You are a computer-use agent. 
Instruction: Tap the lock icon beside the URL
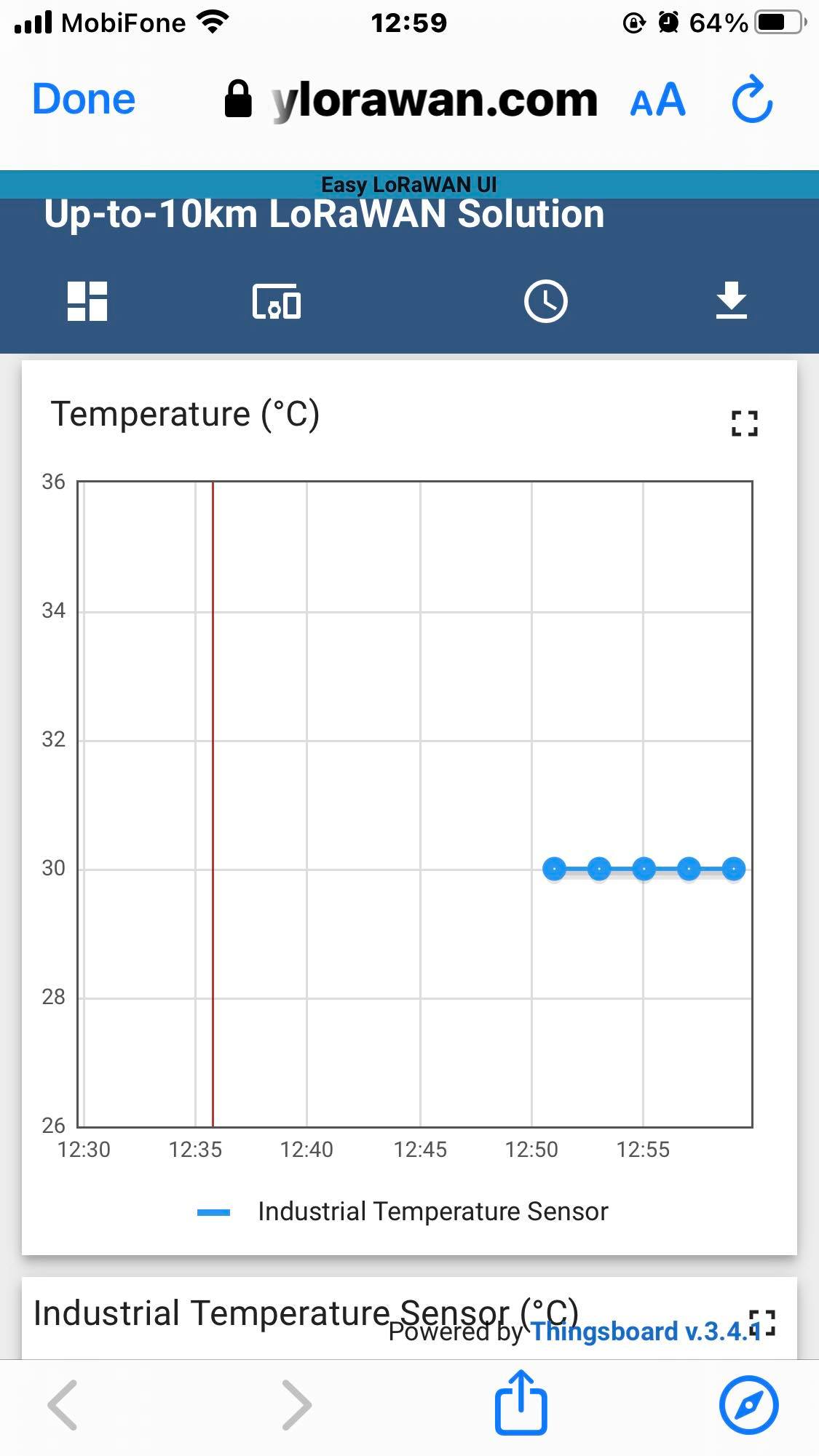237,98
